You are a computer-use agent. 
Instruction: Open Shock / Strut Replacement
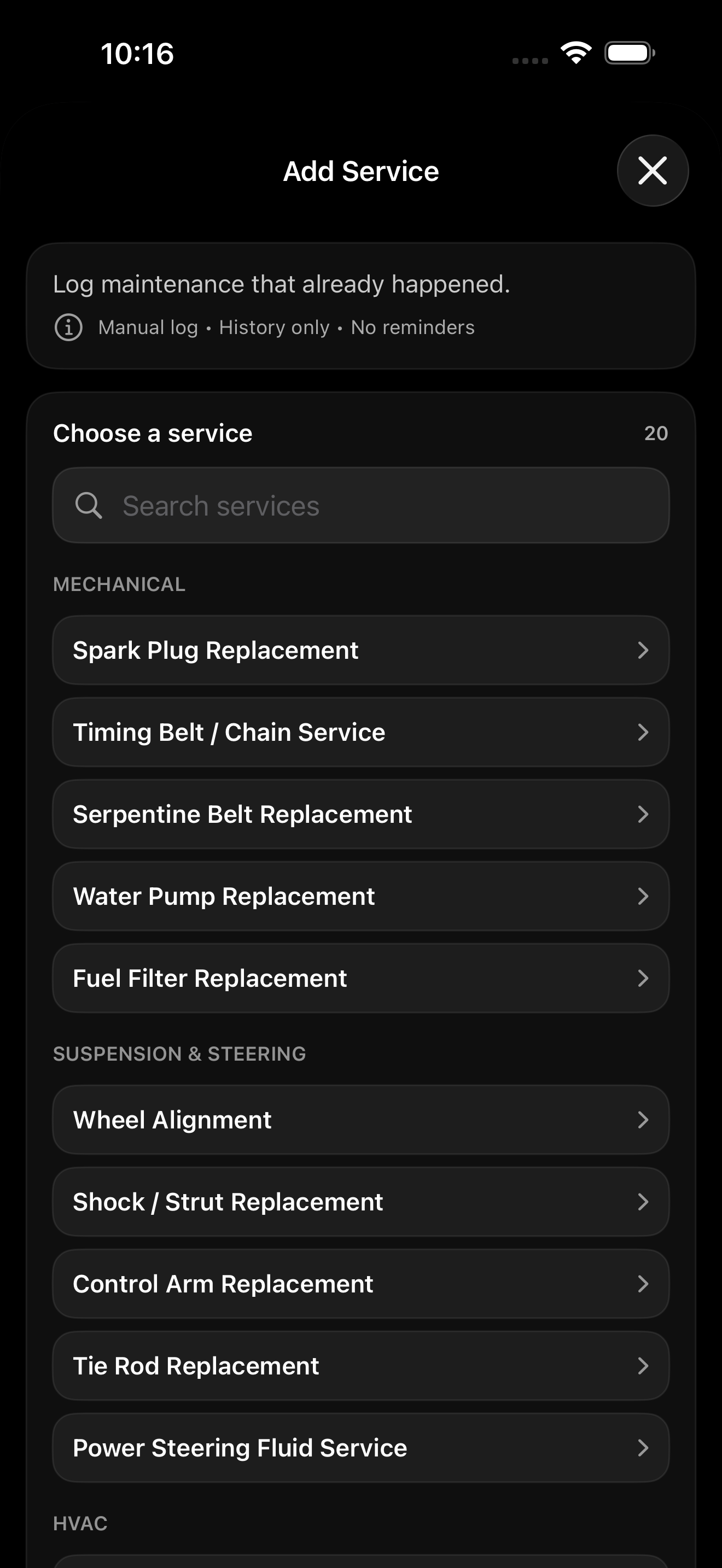pyautogui.click(x=360, y=1202)
